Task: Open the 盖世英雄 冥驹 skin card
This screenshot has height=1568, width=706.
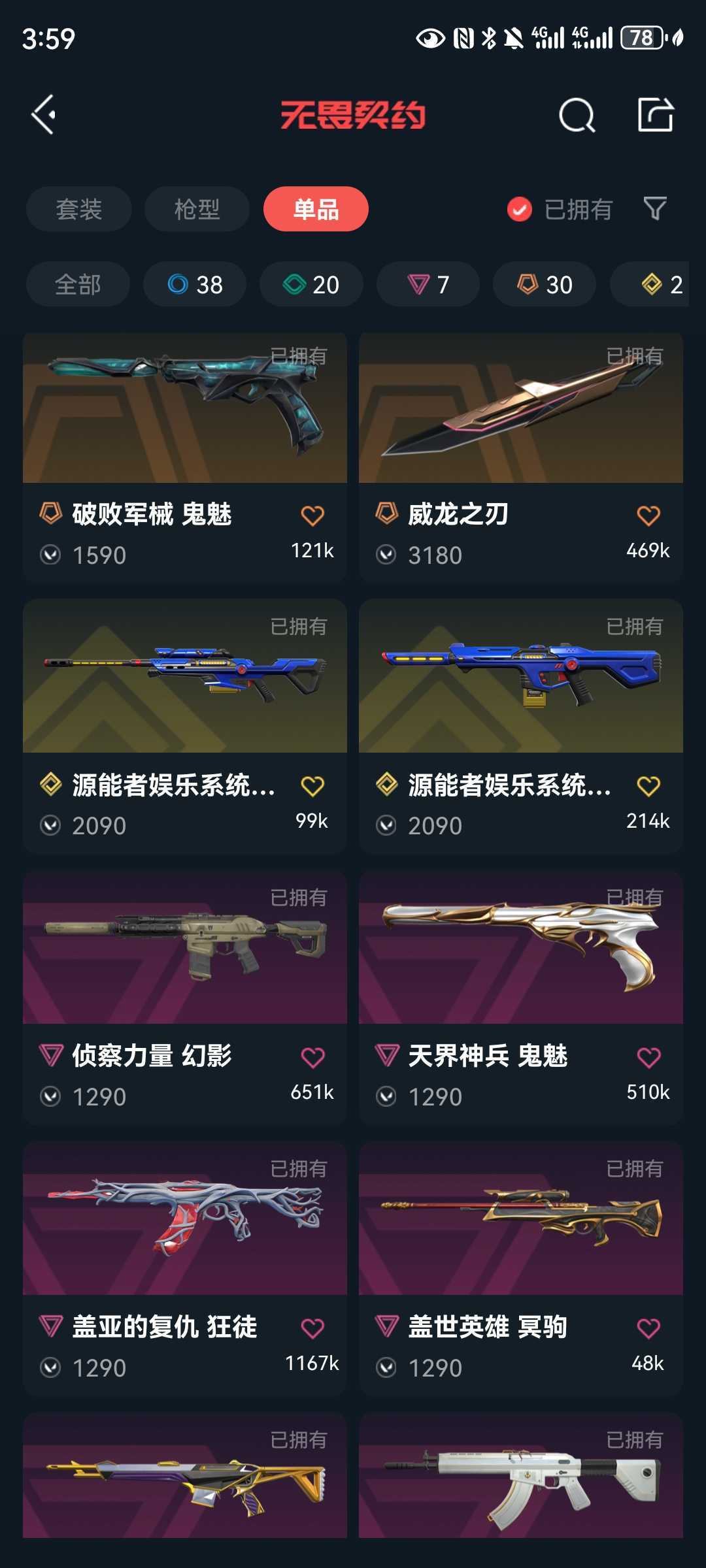Action: (x=521, y=1269)
